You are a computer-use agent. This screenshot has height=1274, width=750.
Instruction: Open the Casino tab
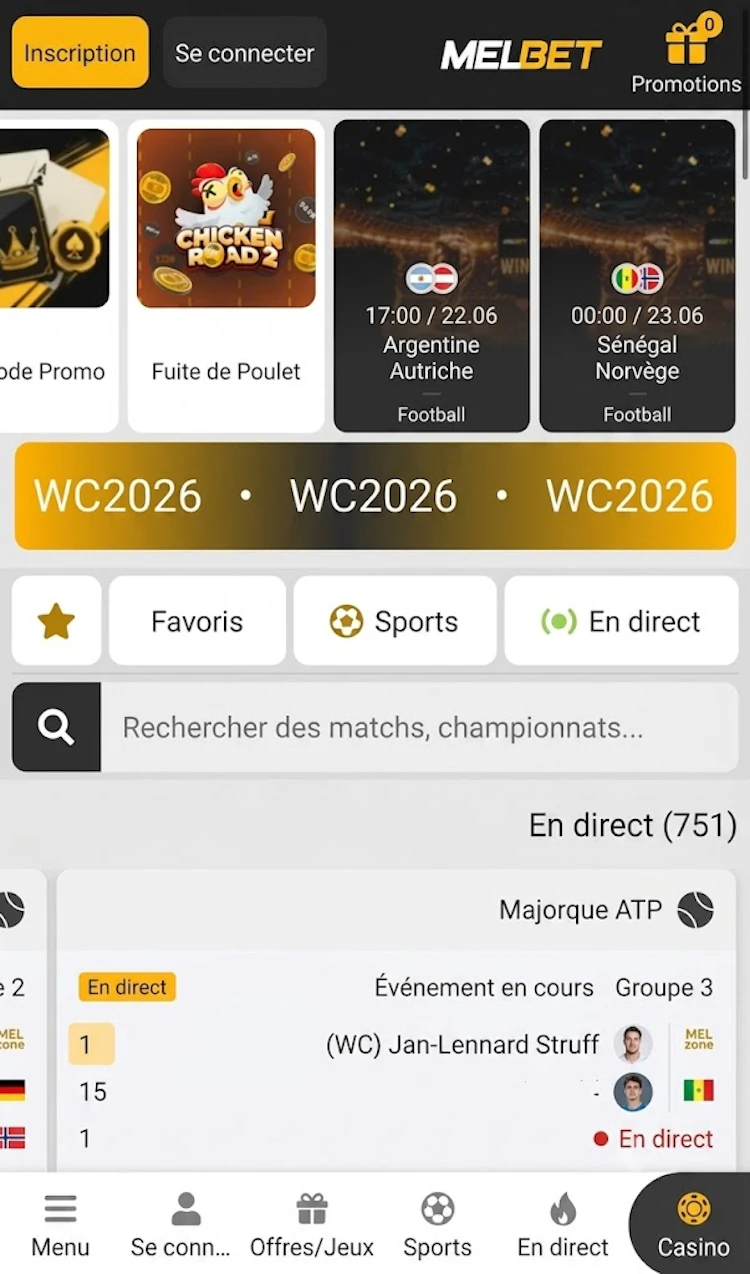(692, 1225)
